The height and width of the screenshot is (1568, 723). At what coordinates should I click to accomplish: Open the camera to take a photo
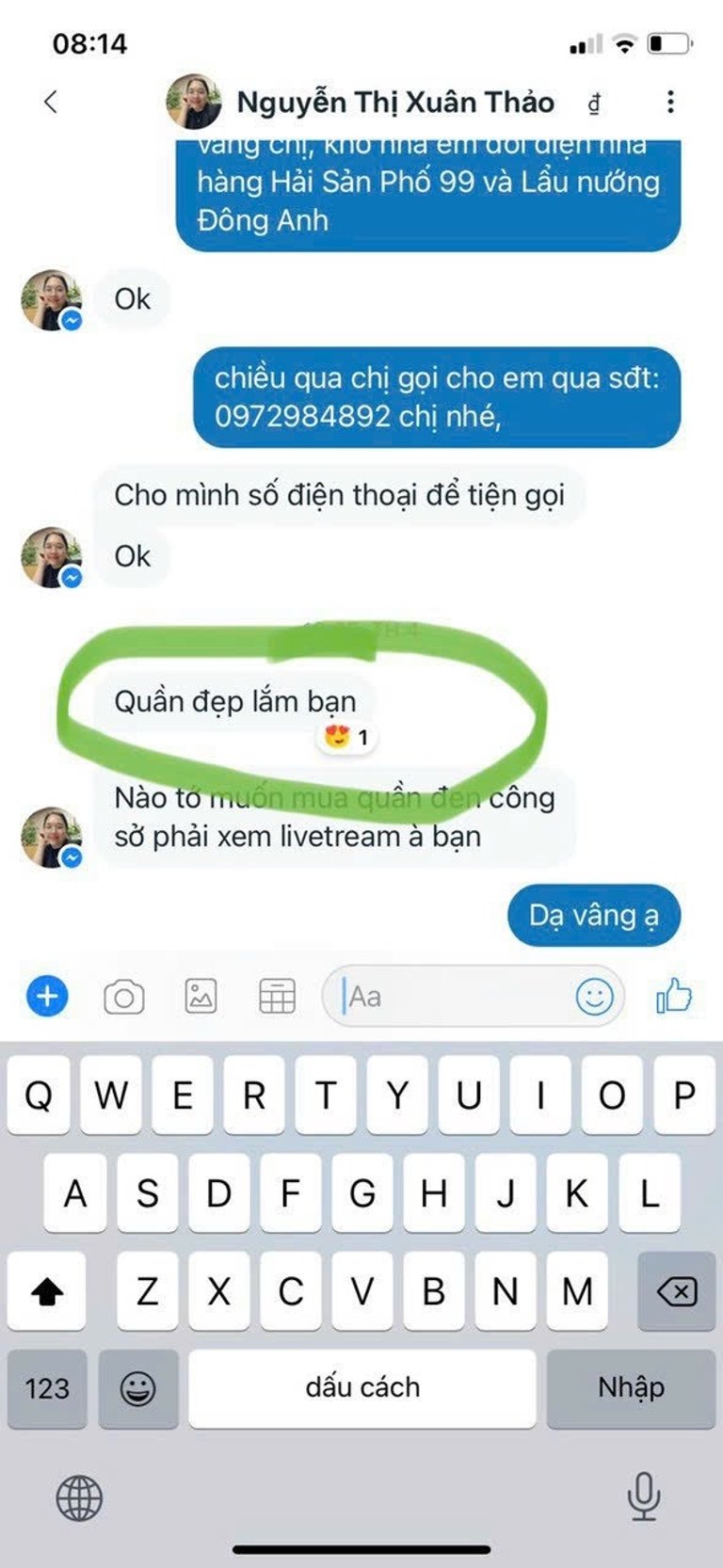coord(124,996)
